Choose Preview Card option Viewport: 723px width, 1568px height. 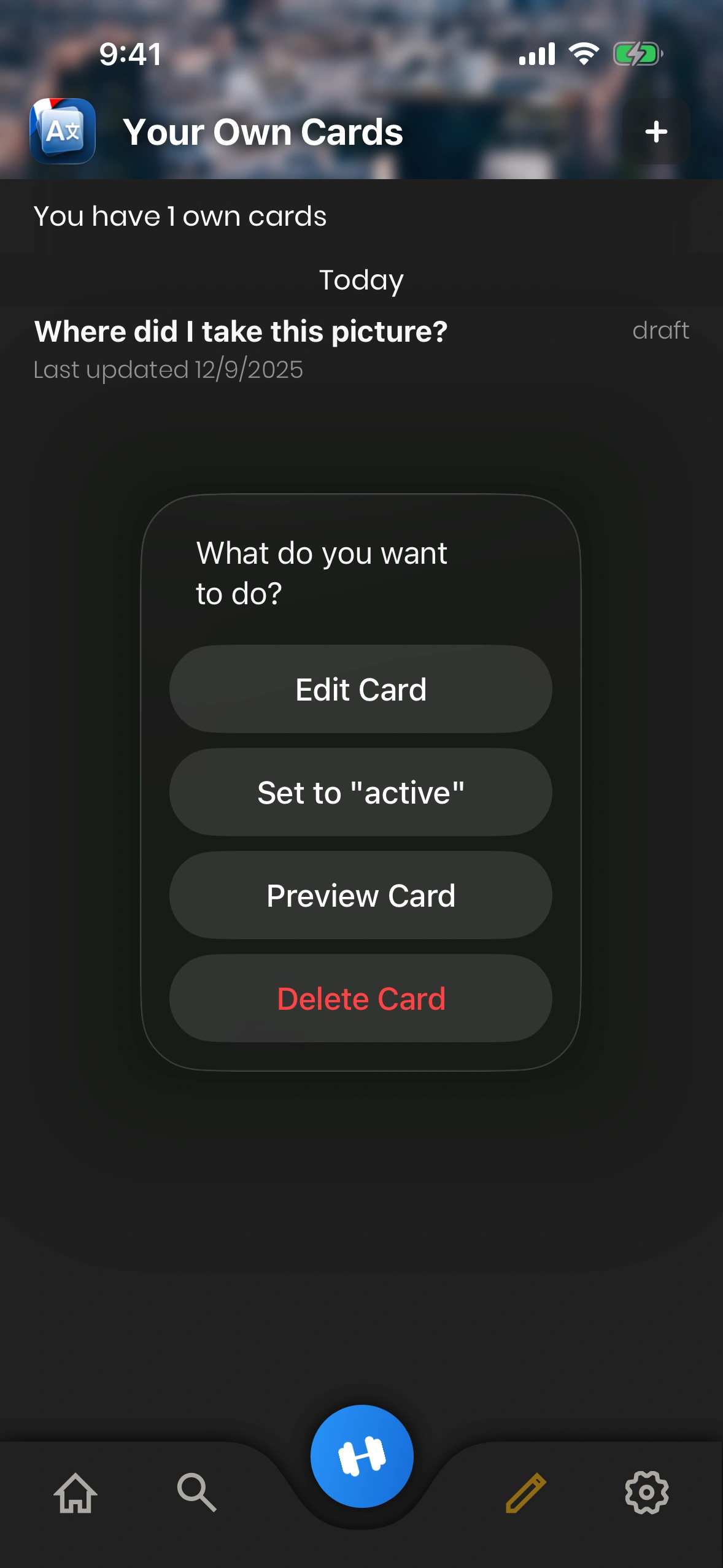coord(361,895)
